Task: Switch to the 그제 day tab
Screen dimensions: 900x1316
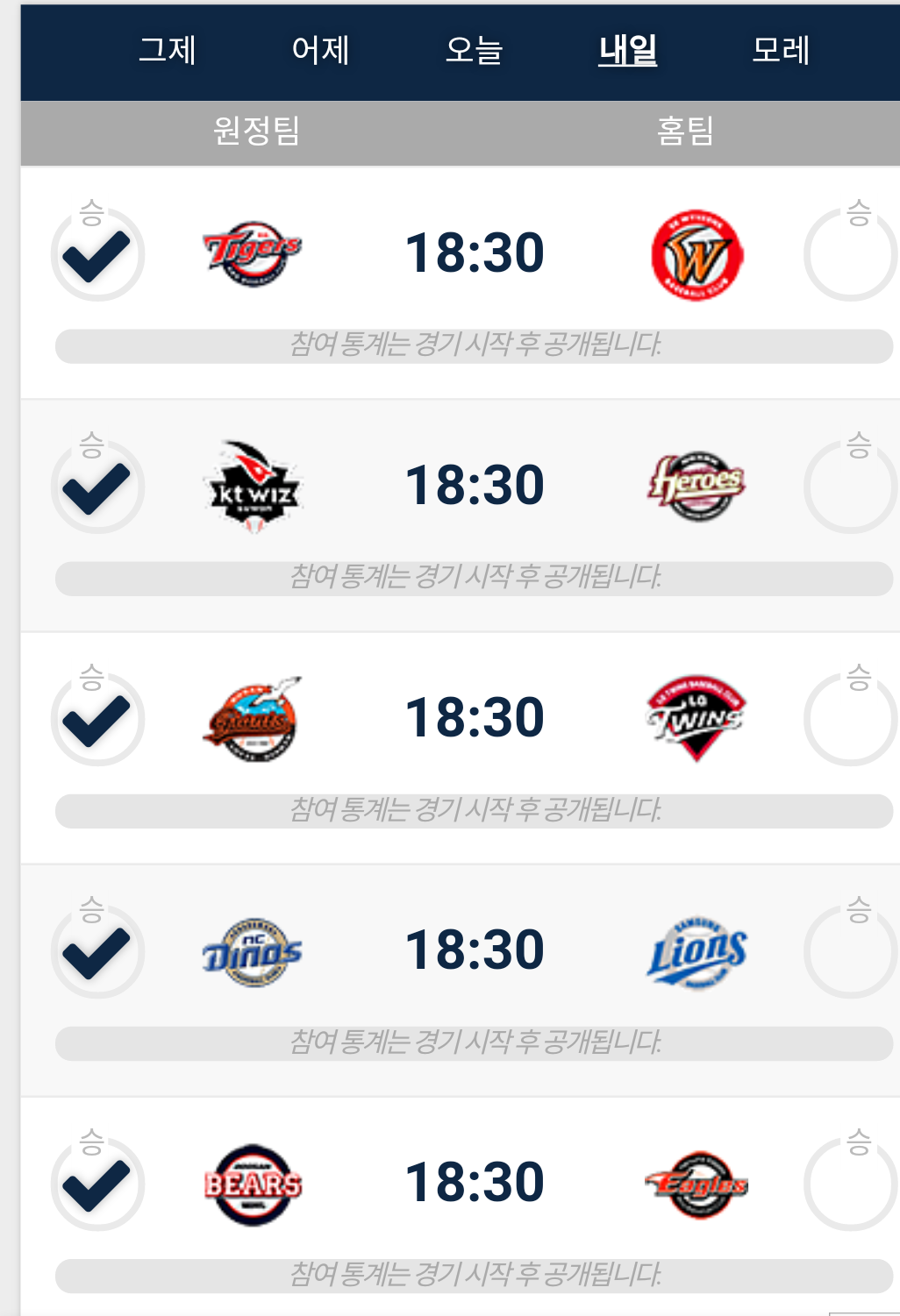Action: point(168,50)
